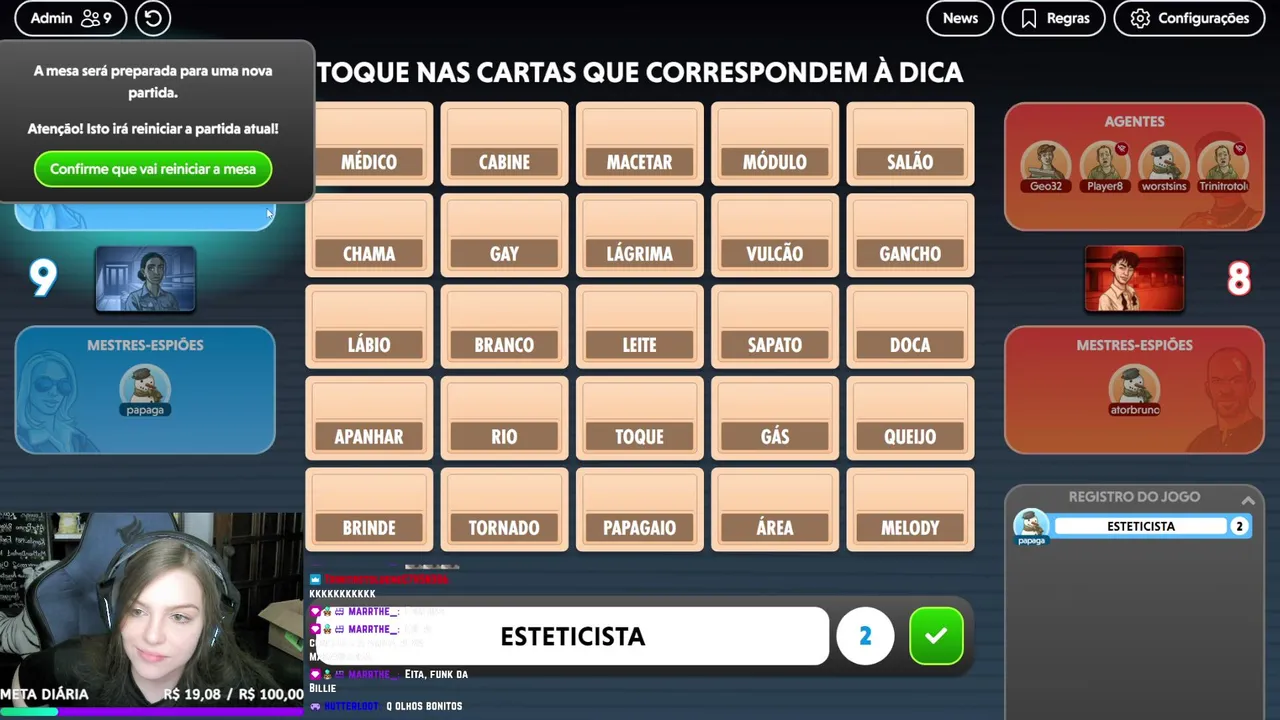Pick the MACETAR card
This screenshot has height=720, width=1280.
click(639, 145)
